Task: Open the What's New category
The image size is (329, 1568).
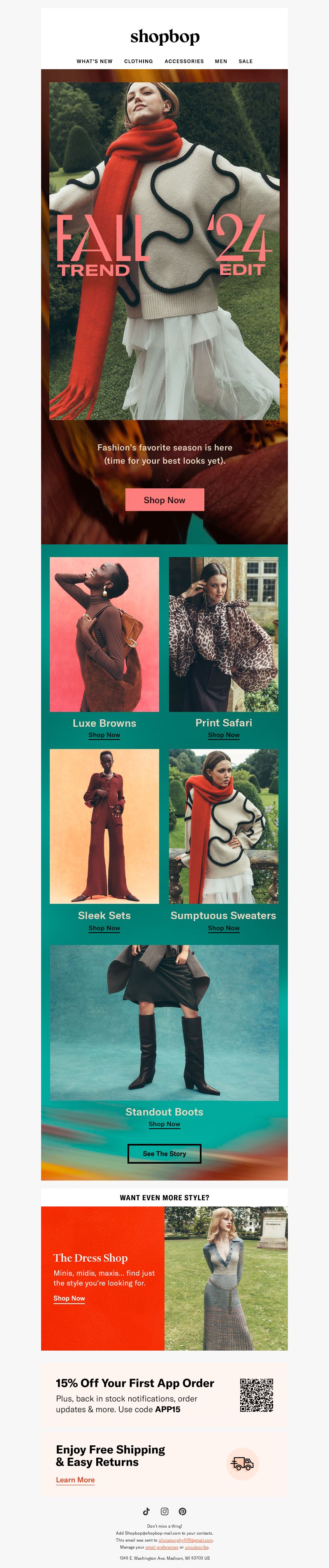Action: click(94, 61)
